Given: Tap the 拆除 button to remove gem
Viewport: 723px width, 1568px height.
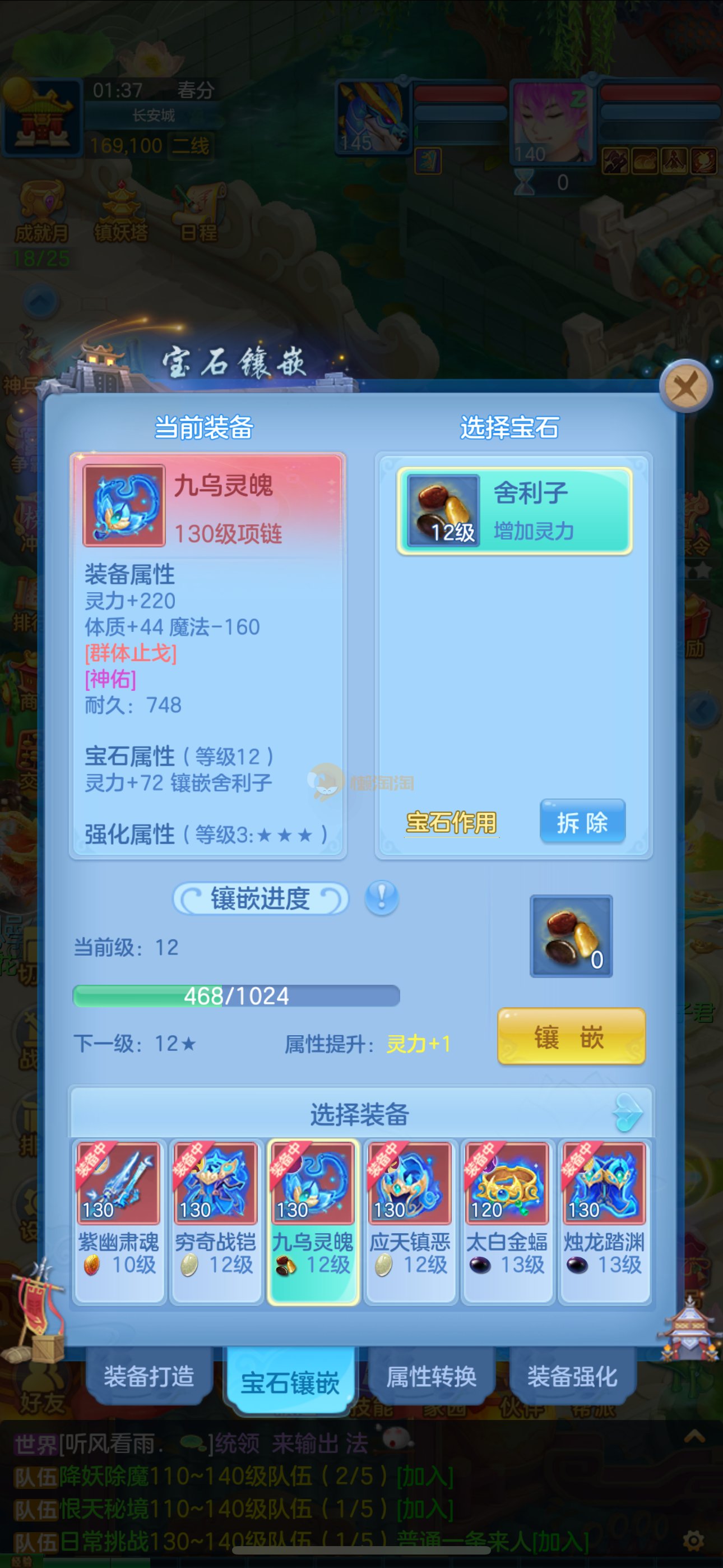Looking at the screenshot, I should click(x=582, y=822).
